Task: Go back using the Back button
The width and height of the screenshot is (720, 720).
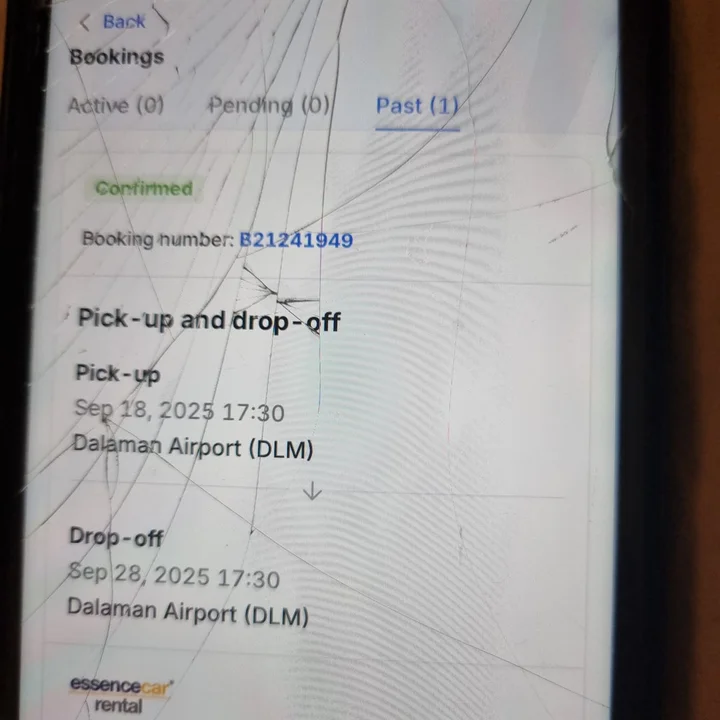Action: 113,21
